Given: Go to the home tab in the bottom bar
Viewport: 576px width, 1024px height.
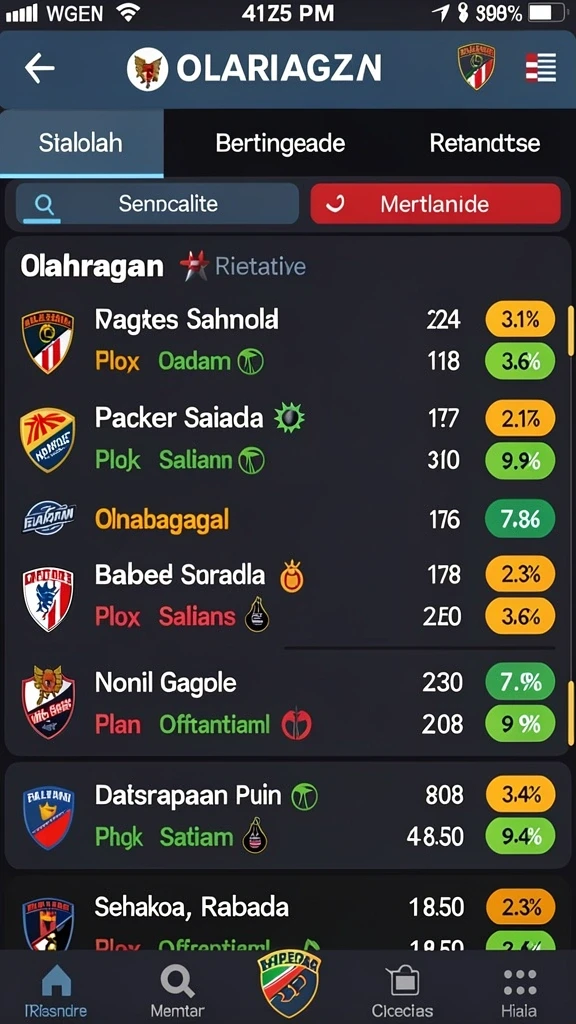Looking at the screenshot, I should (x=56, y=989).
